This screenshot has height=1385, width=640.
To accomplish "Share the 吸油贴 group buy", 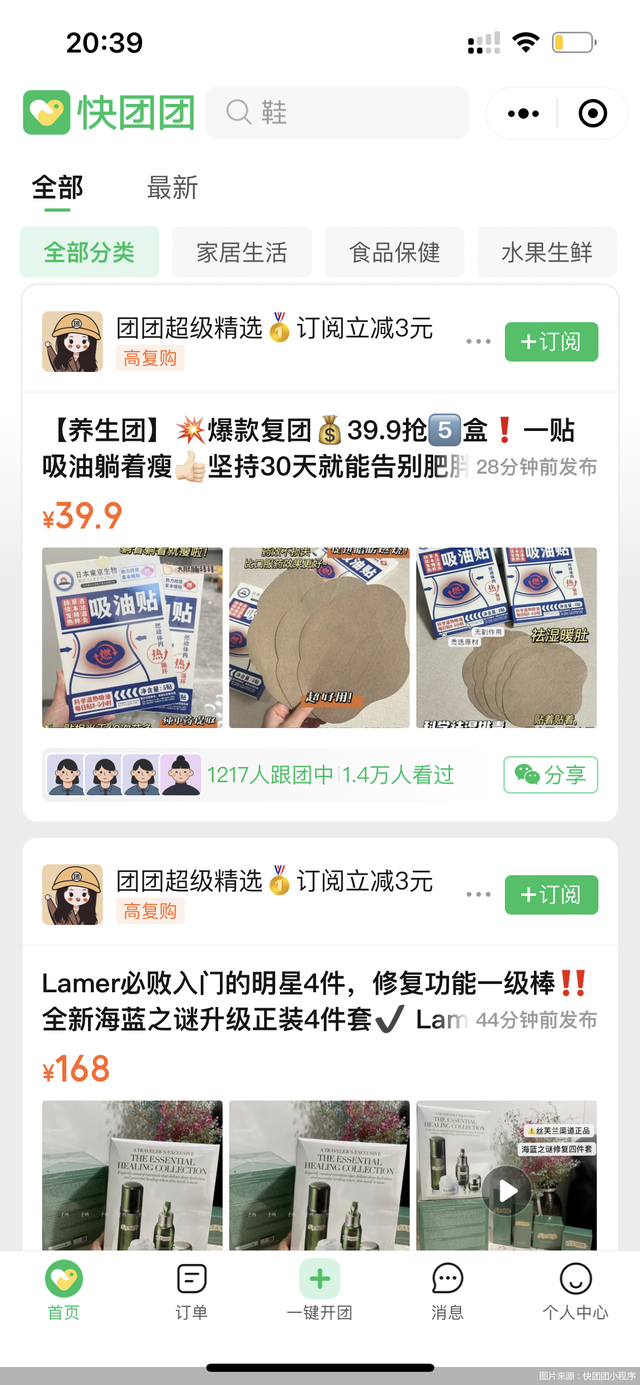I will tap(551, 775).
